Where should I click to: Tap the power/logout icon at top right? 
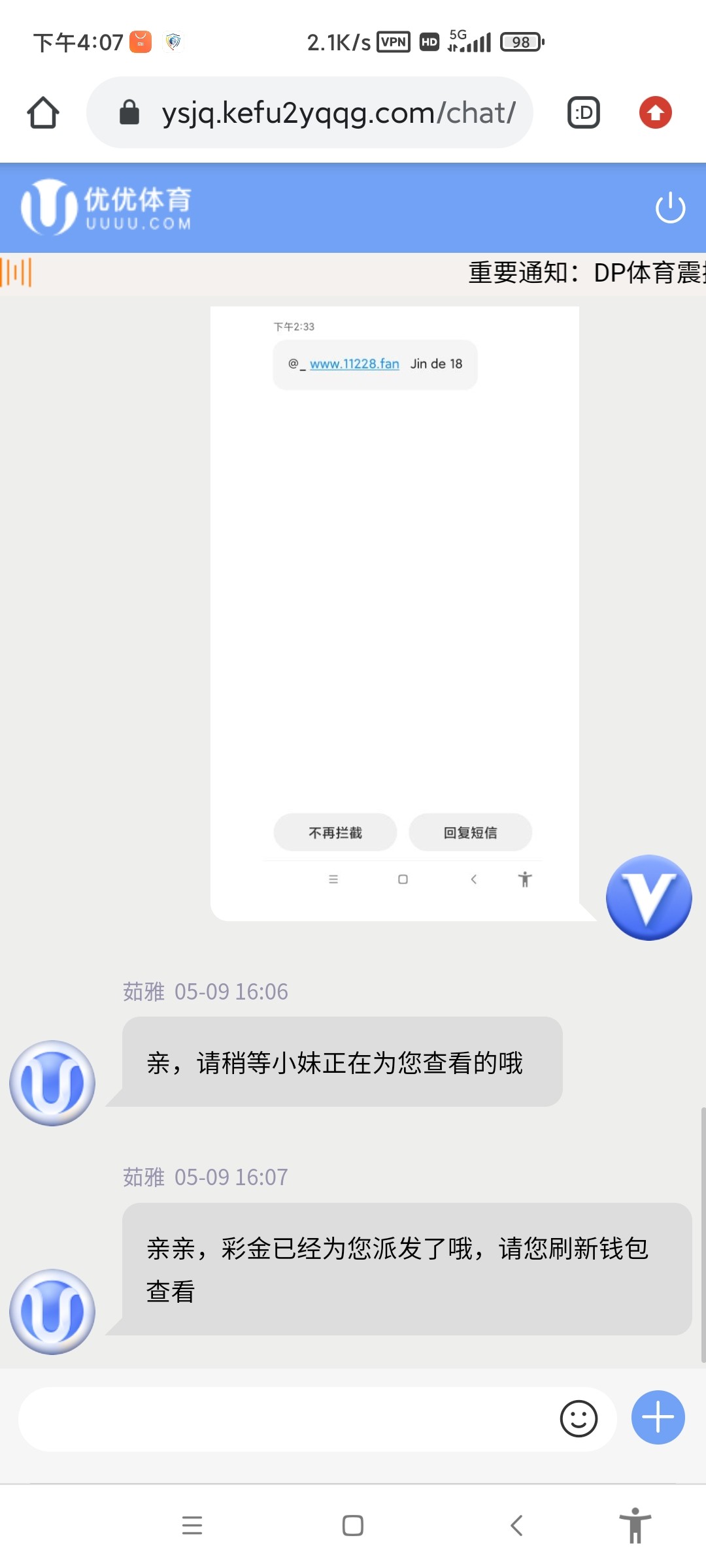(x=669, y=207)
